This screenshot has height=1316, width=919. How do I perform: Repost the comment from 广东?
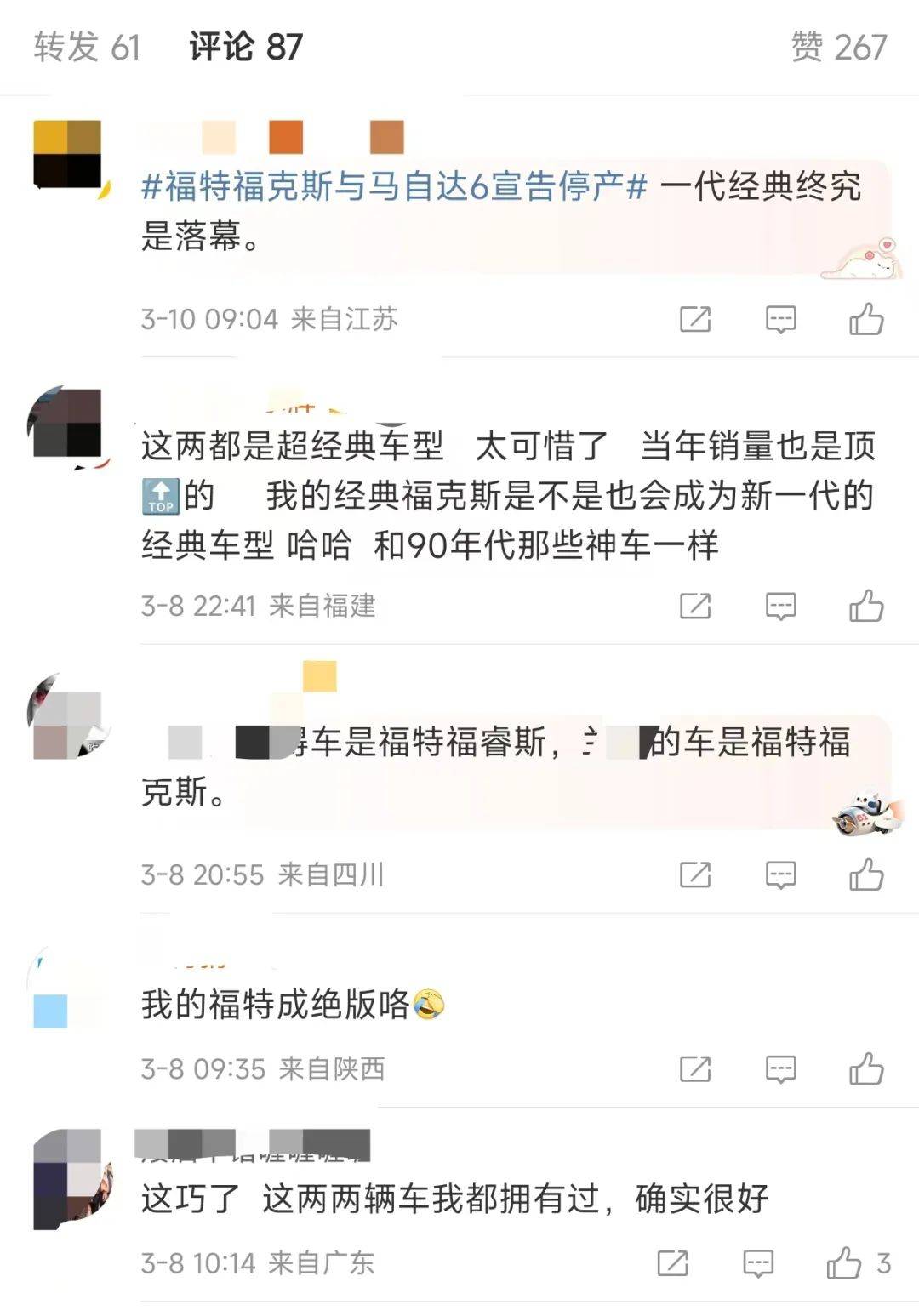[x=672, y=1263]
